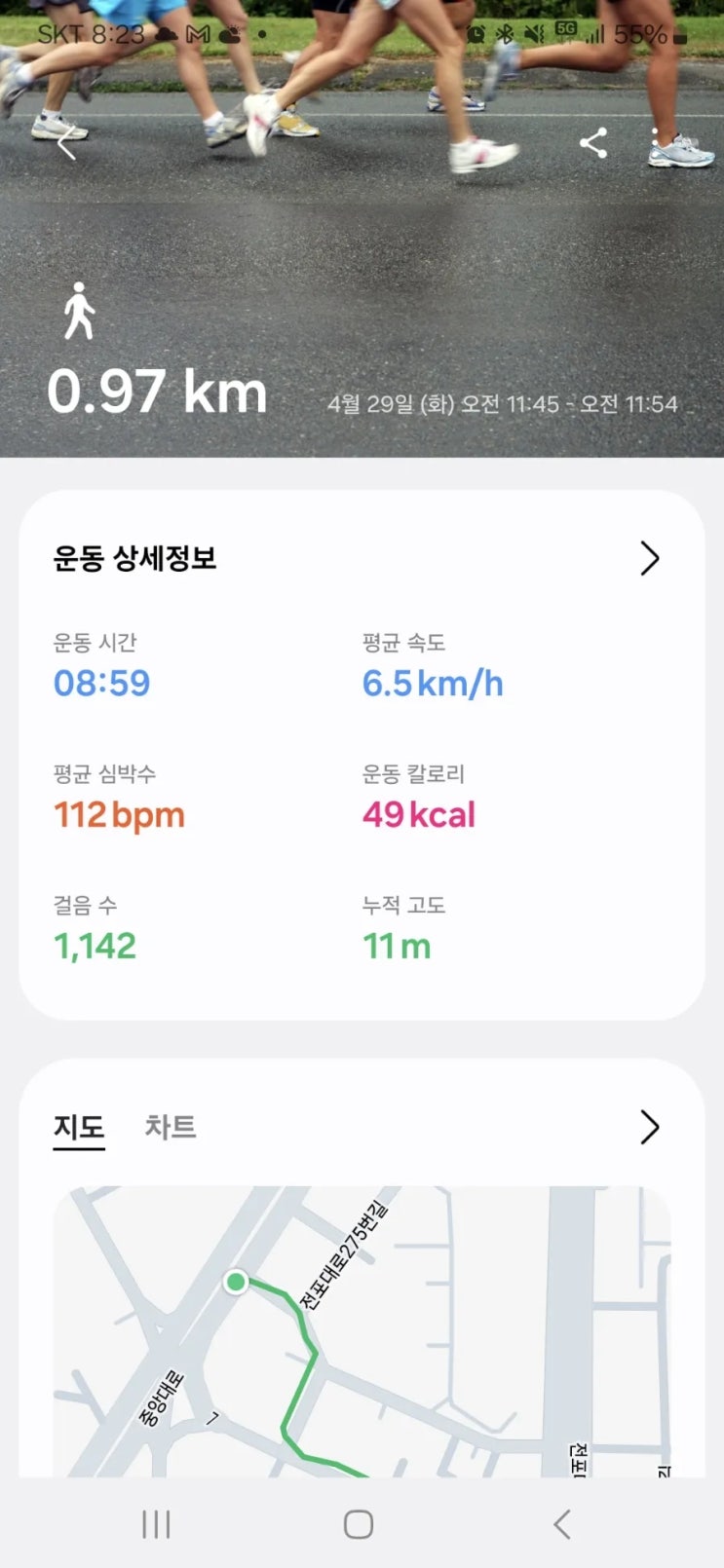Go back using the top-left arrow
Image resolution: width=724 pixels, height=1568 pixels.
click(66, 144)
